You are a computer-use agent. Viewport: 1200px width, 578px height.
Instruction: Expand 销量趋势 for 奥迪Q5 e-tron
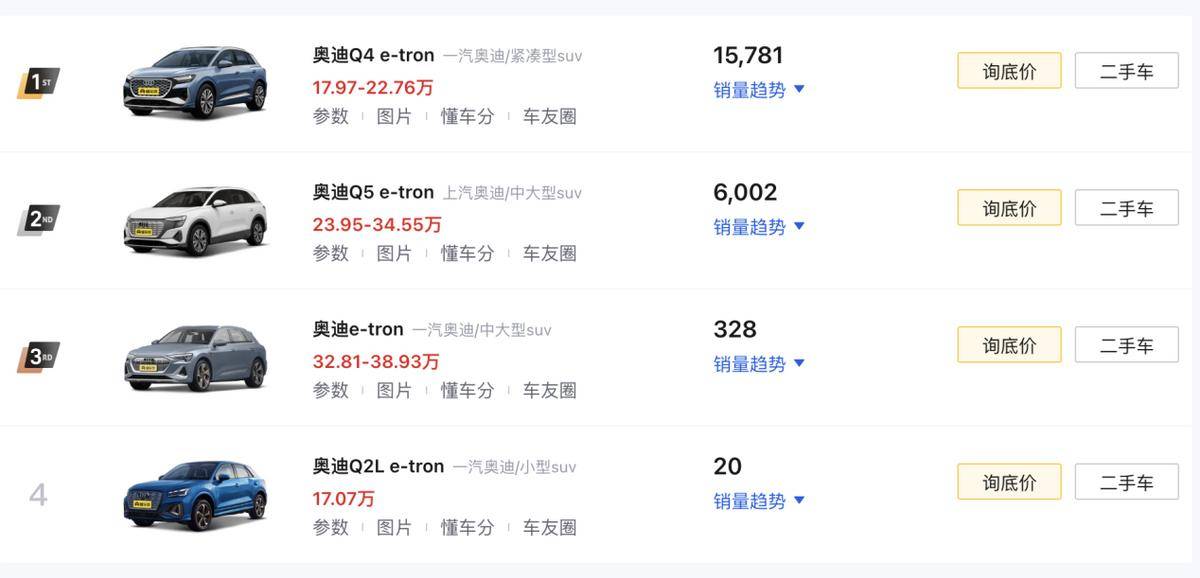point(758,227)
